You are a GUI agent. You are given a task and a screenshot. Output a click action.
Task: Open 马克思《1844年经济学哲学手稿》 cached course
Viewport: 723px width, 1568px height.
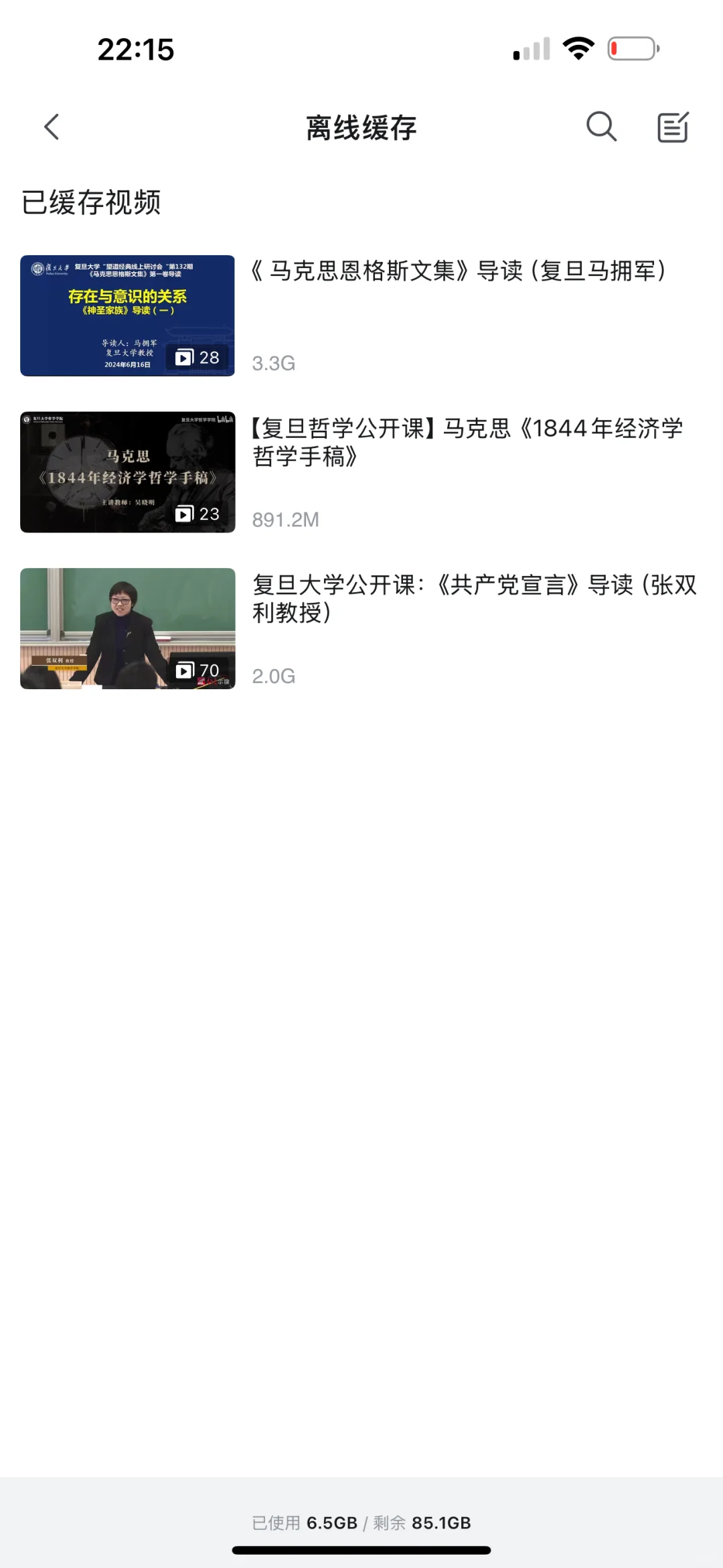pyautogui.click(x=361, y=472)
